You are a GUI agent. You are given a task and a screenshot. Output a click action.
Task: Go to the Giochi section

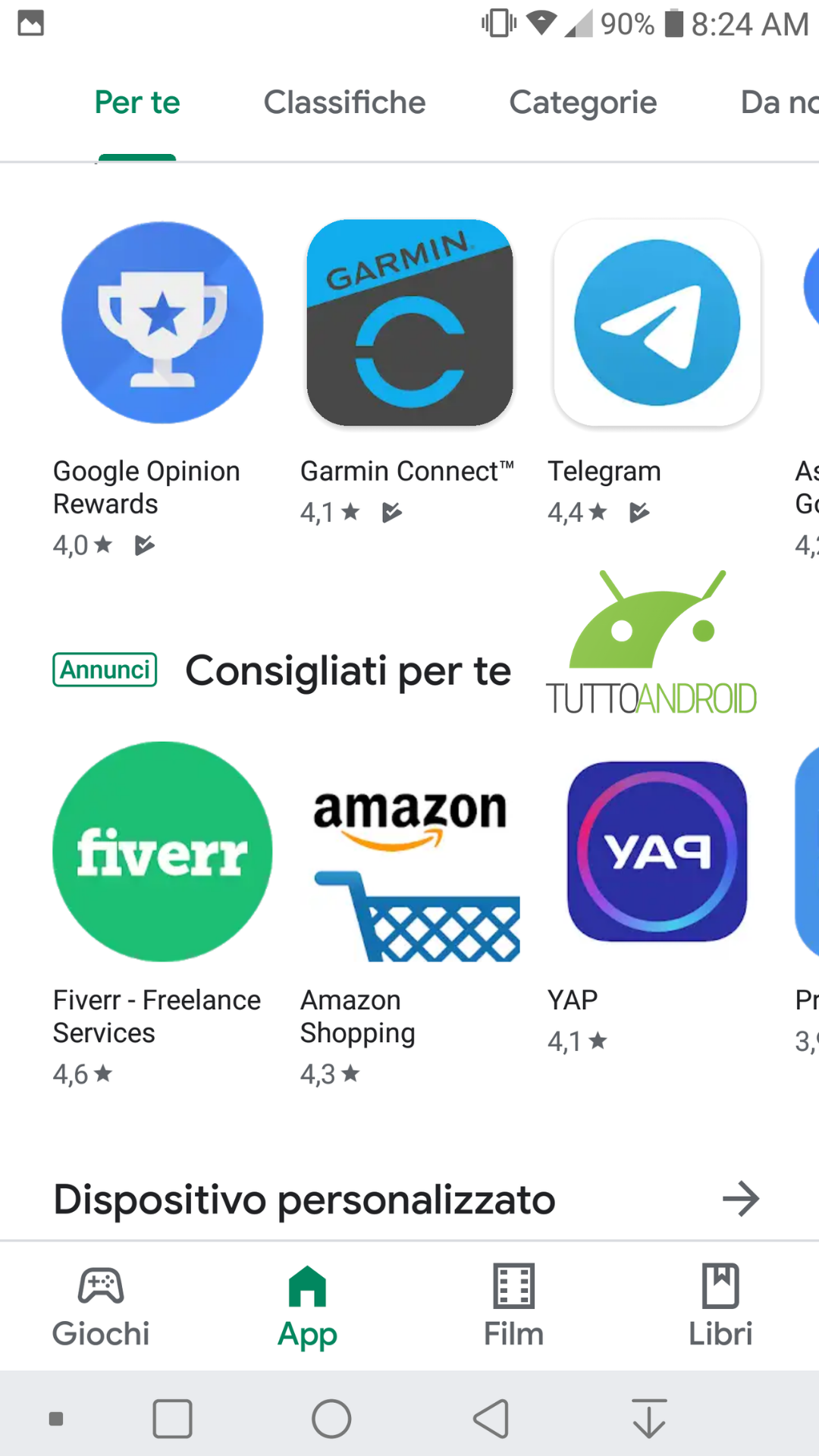coord(101,1307)
